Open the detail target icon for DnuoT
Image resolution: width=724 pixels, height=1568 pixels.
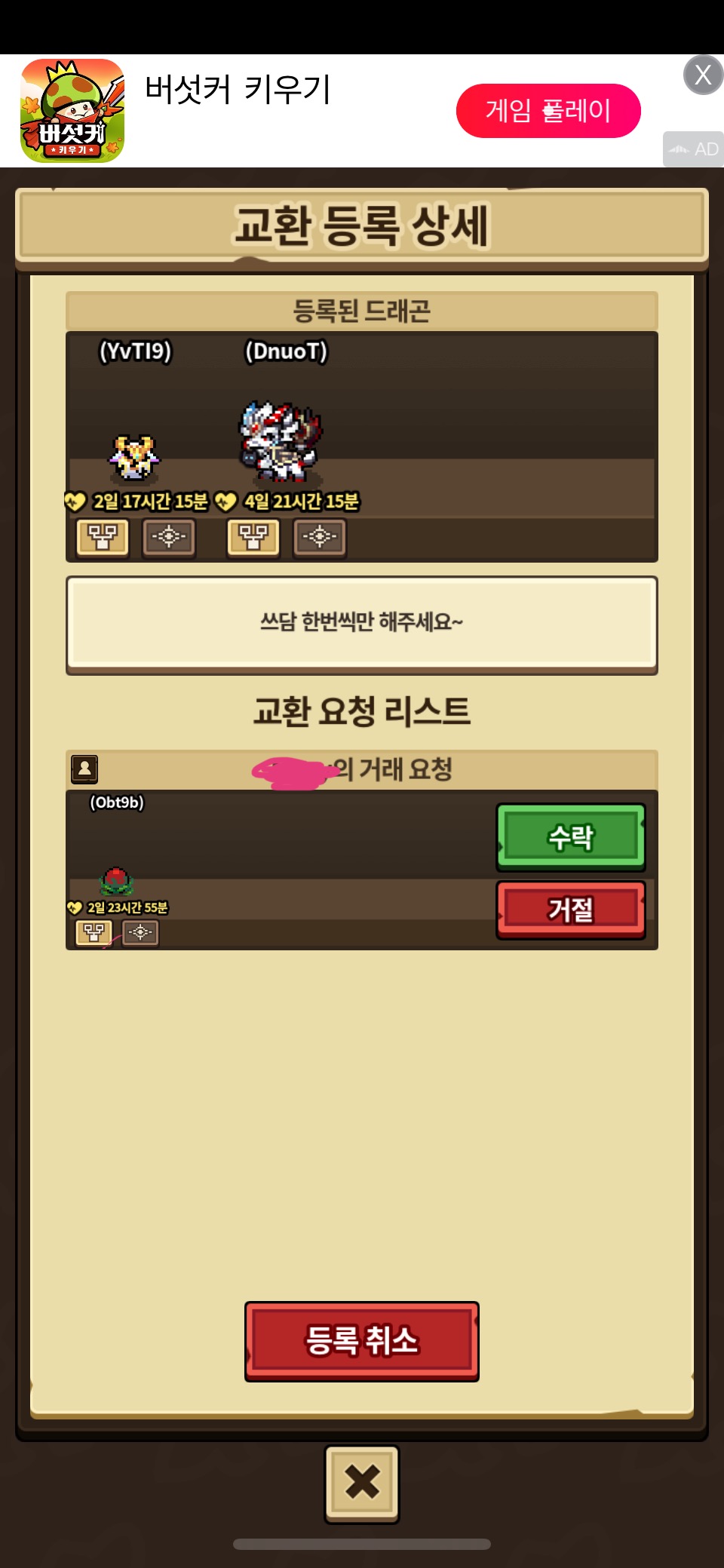pos(320,537)
